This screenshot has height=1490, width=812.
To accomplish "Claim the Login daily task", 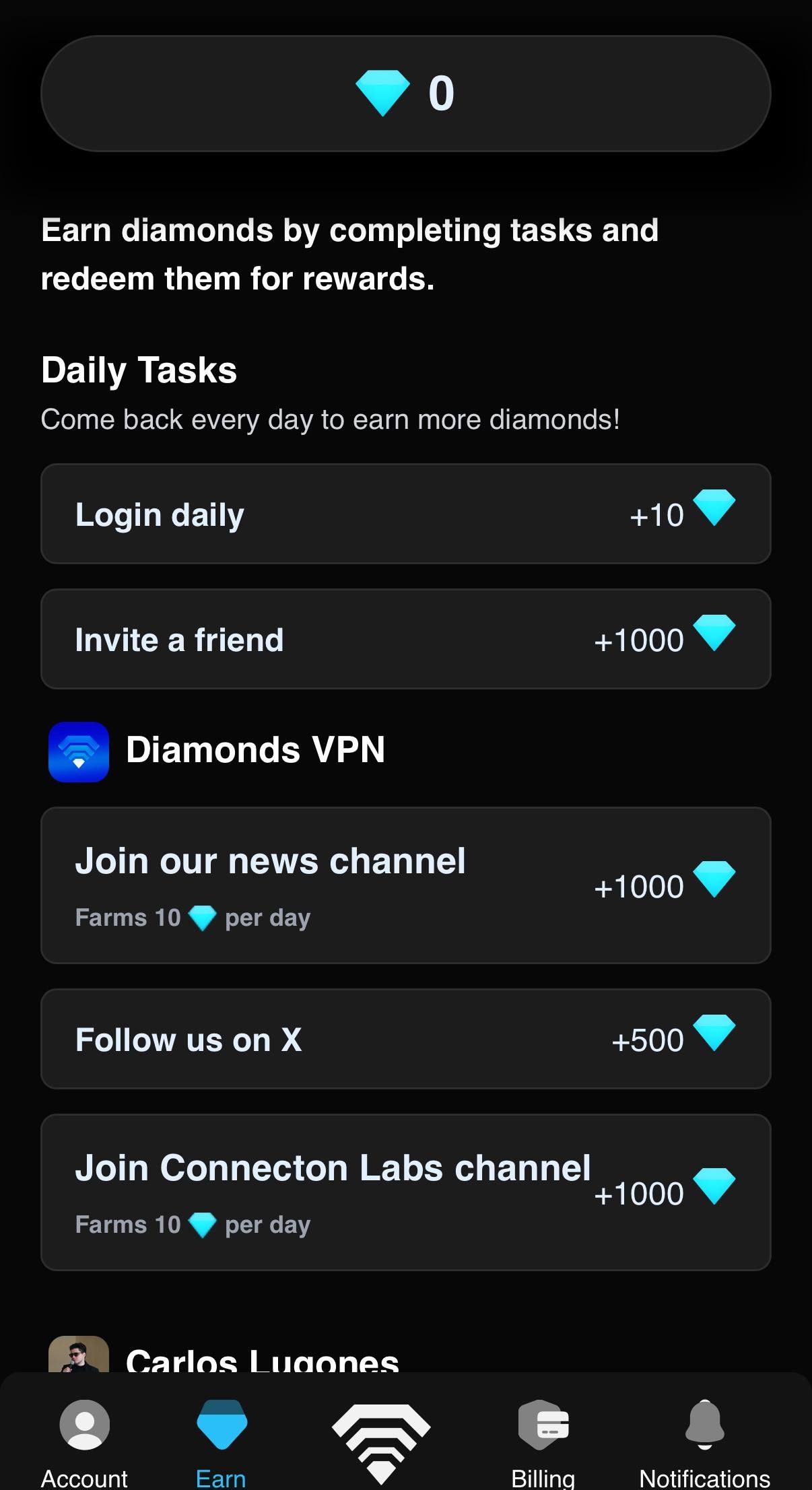I will tap(406, 513).
